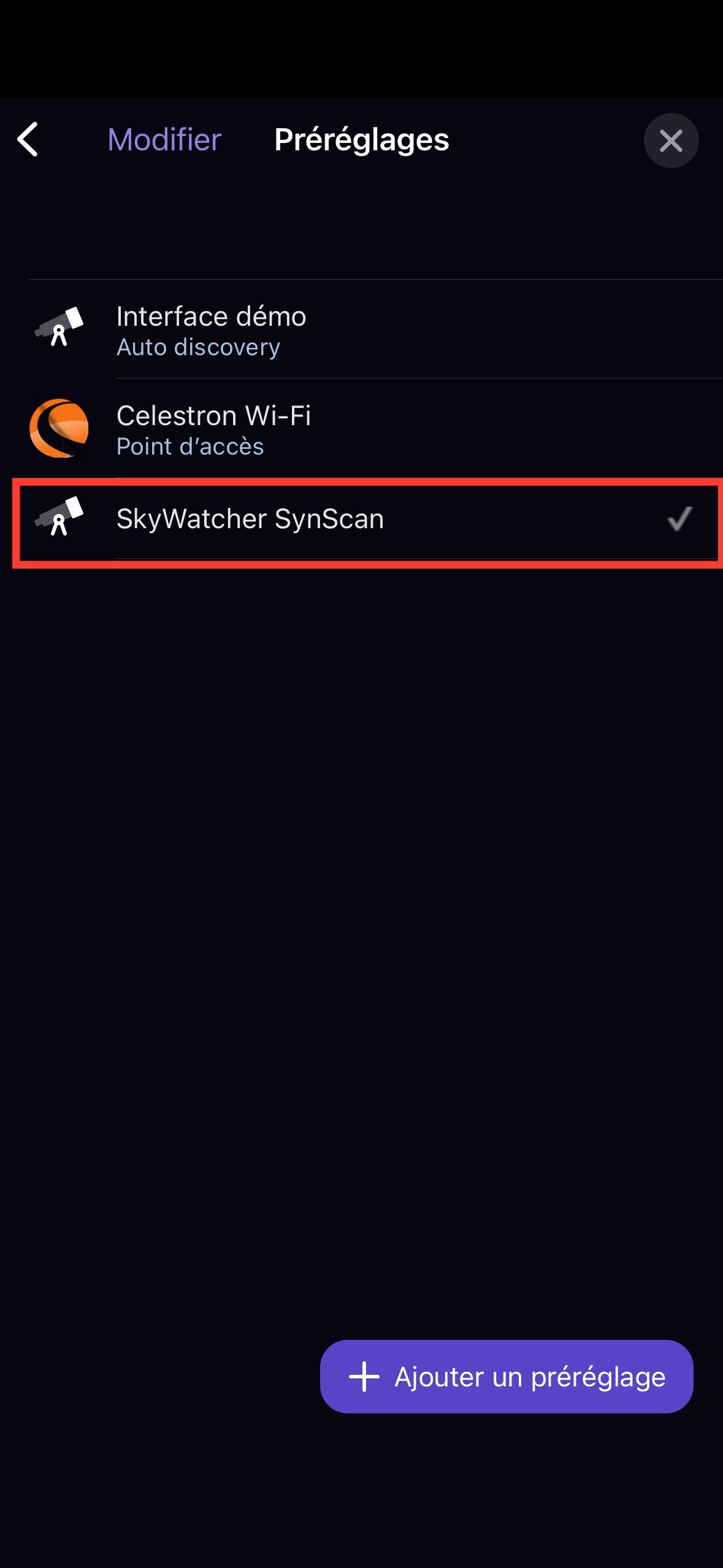Tap Modifier to edit presets
The height and width of the screenshot is (1568, 723).
click(x=164, y=140)
